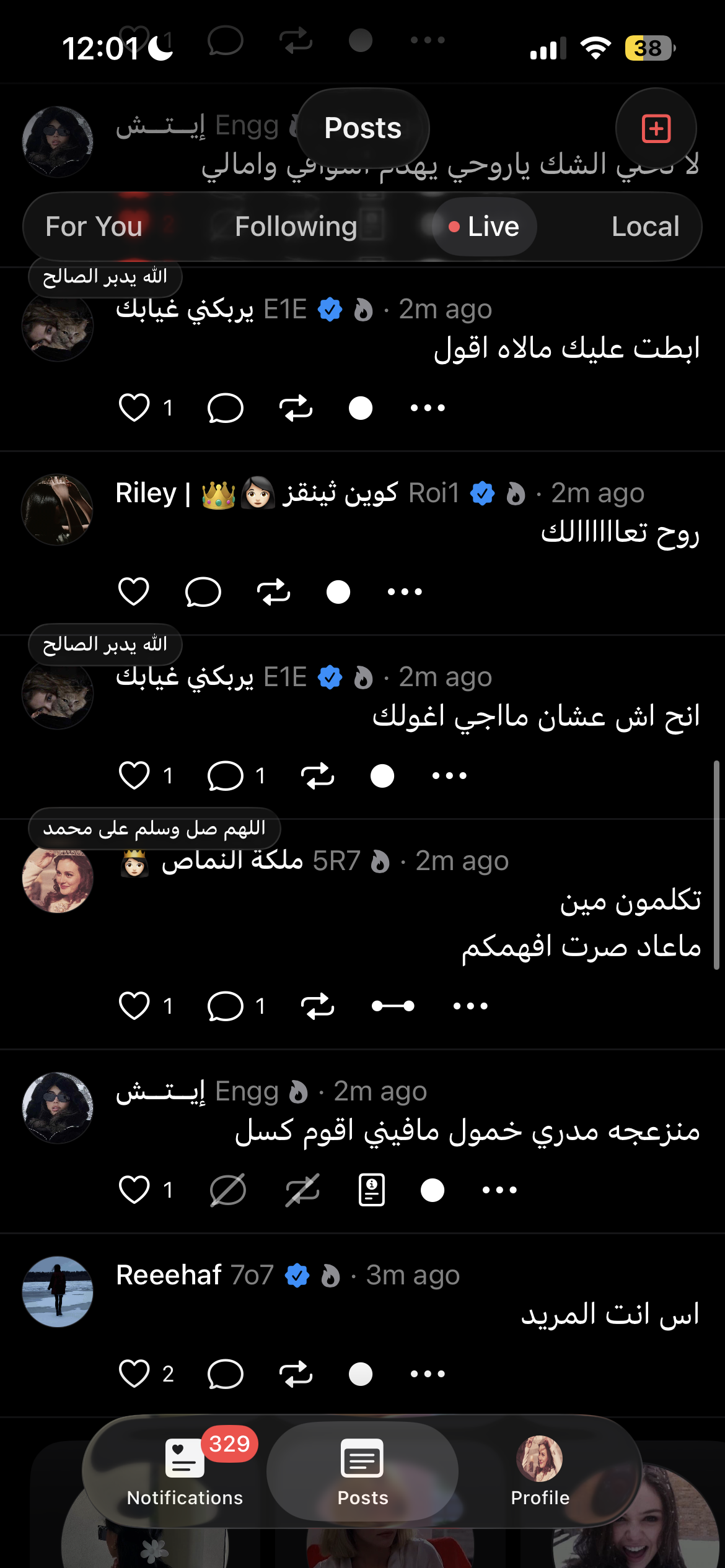Open the thread icon on the 5R7 post
This screenshot has width=725, height=1568.
point(393,1006)
